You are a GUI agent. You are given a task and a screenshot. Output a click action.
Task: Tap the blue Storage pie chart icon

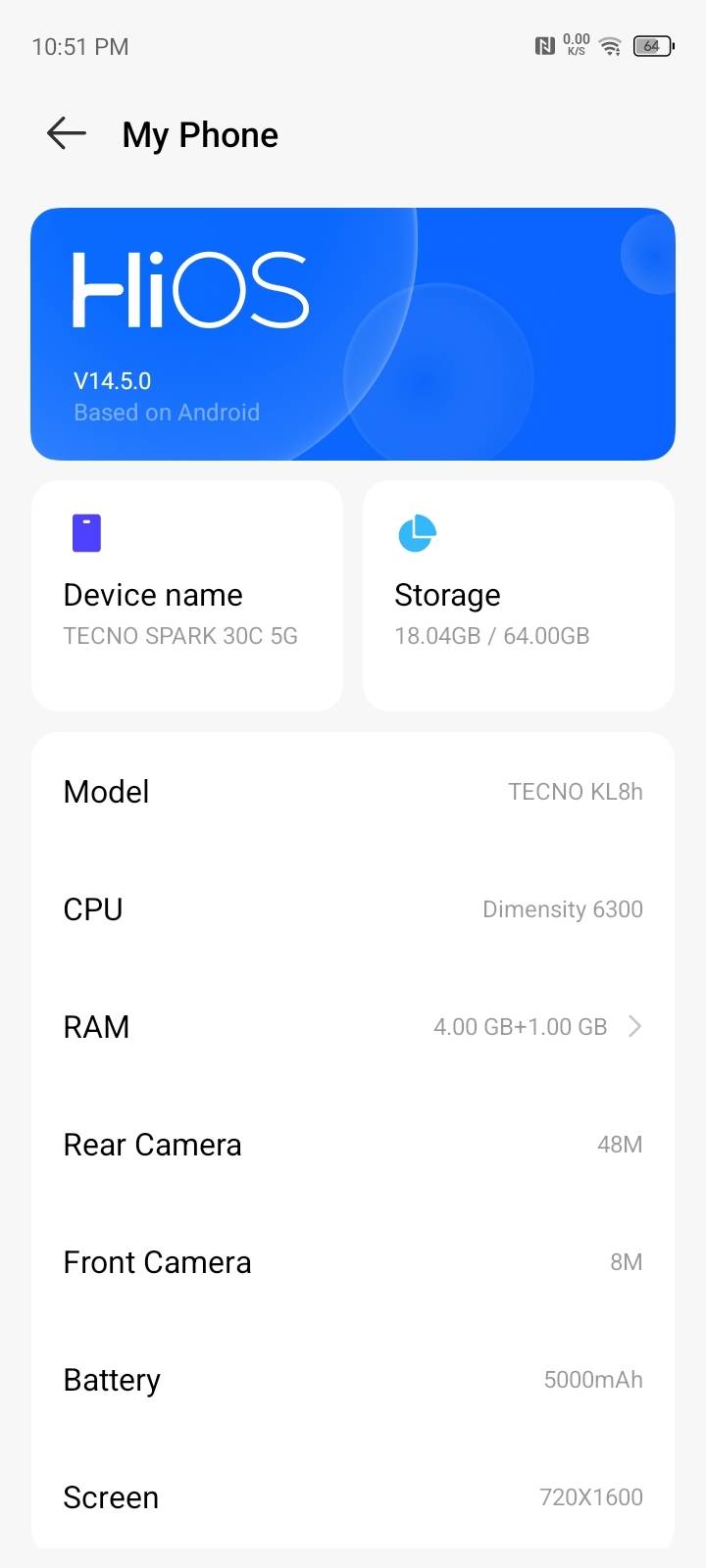coord(418,532)
